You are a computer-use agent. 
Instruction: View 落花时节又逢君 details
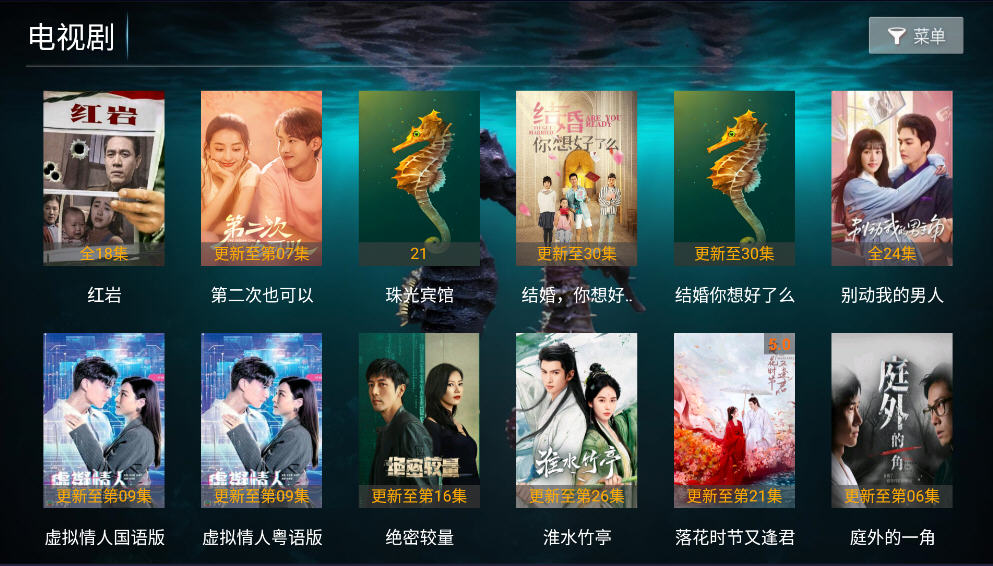(734, 420)
